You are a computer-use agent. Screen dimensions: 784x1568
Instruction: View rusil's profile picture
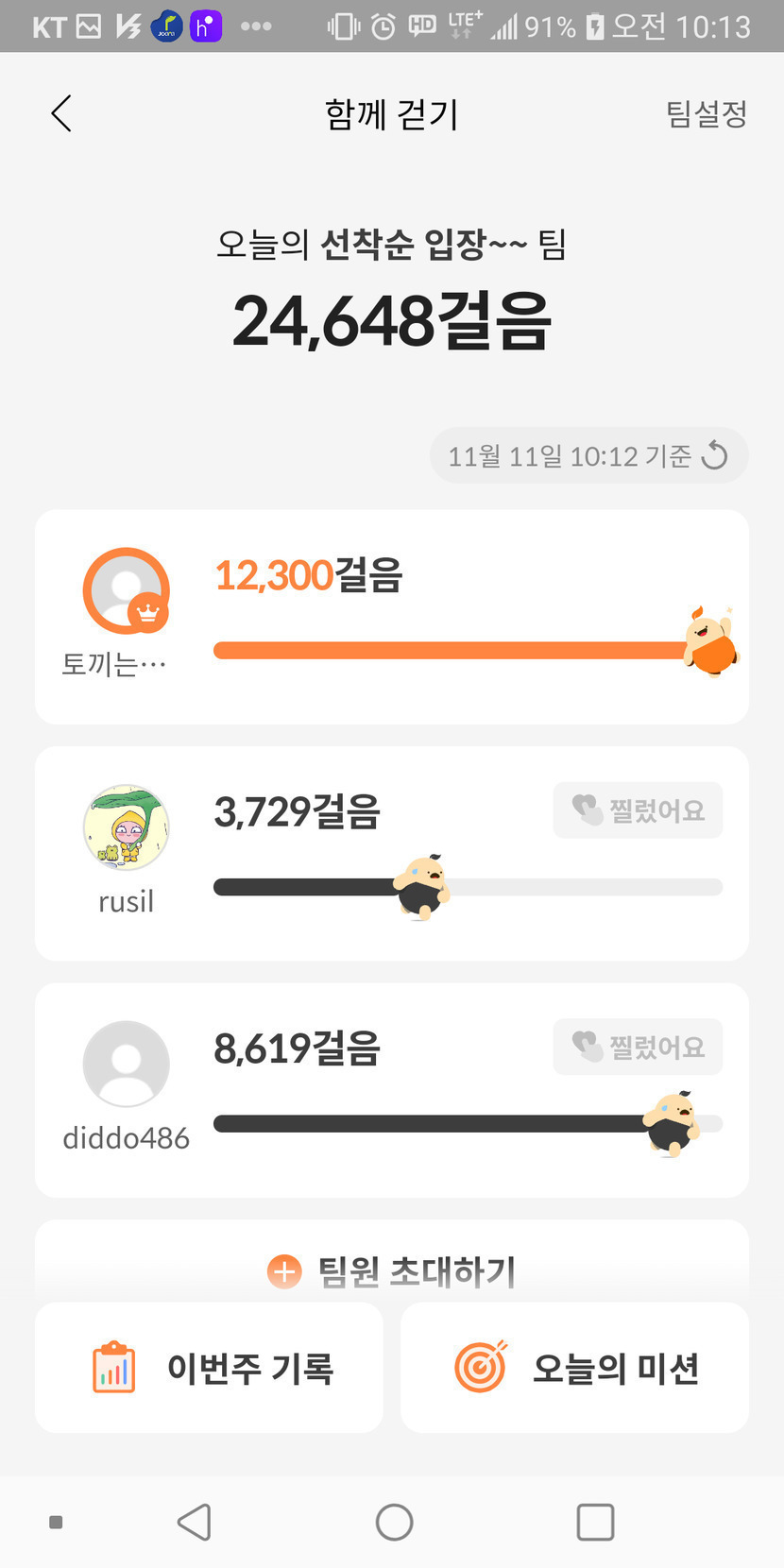point(127,827)
